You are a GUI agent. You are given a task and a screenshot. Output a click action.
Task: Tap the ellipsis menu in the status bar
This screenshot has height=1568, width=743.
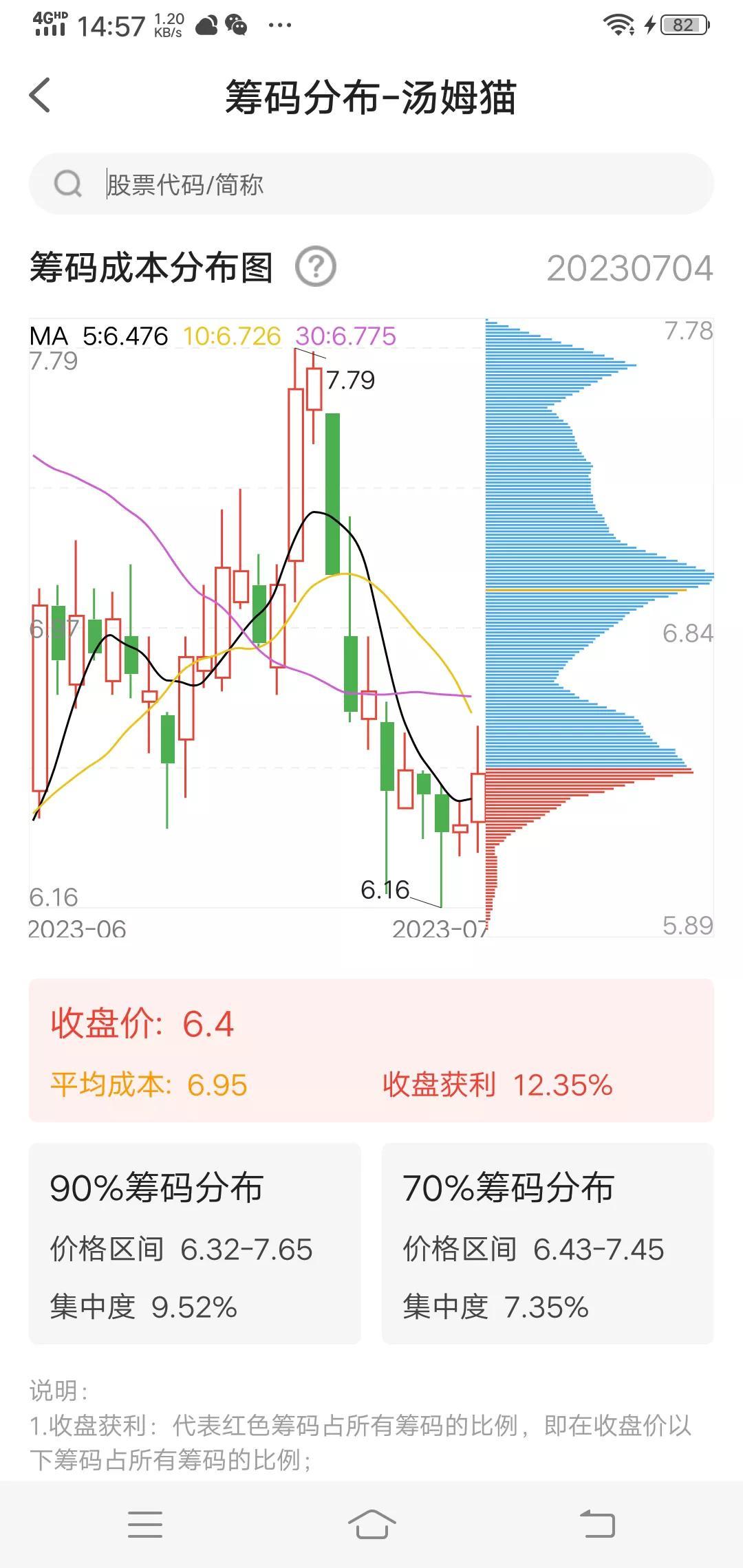[x=279, y=26]
